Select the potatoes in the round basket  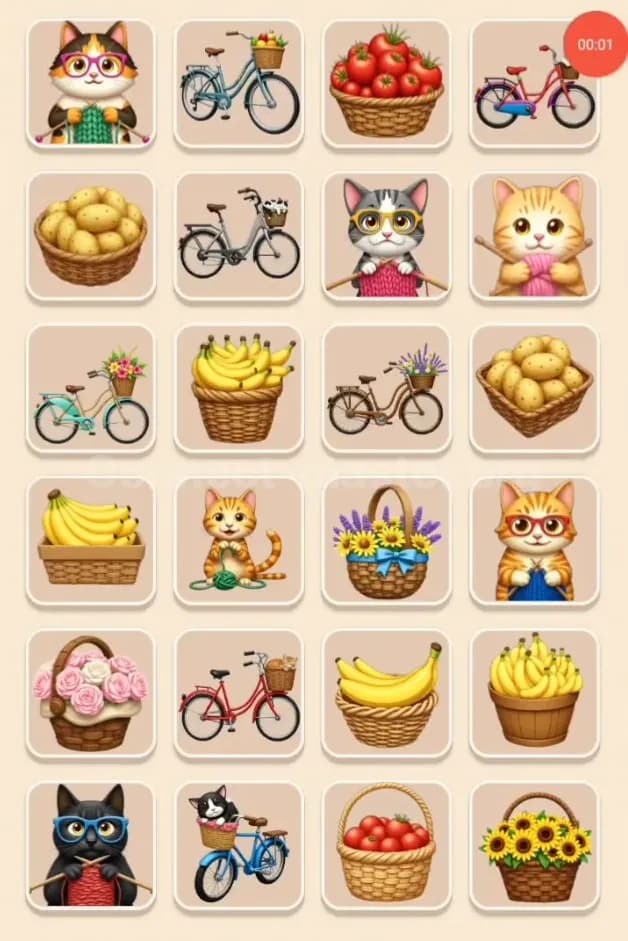pyautogui.click(x=91, y=237)
